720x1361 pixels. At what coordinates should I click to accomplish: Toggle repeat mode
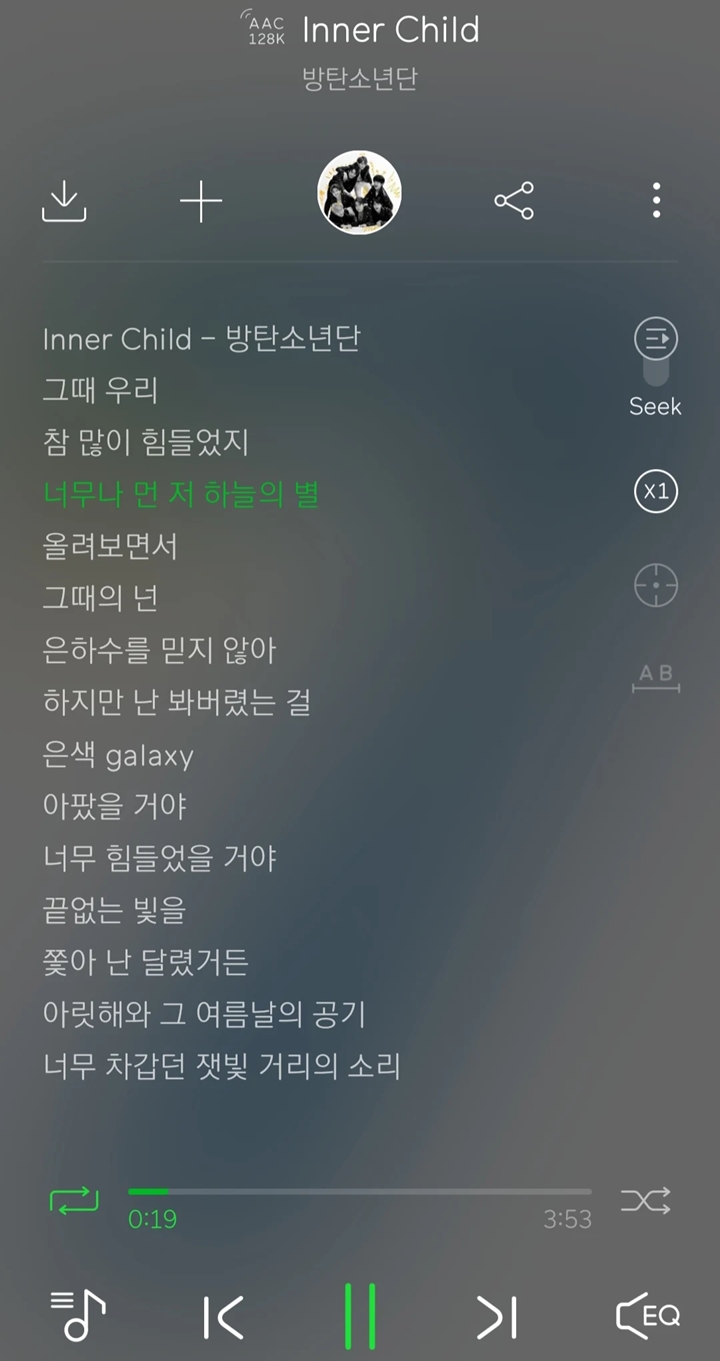tap(75, 1200)
